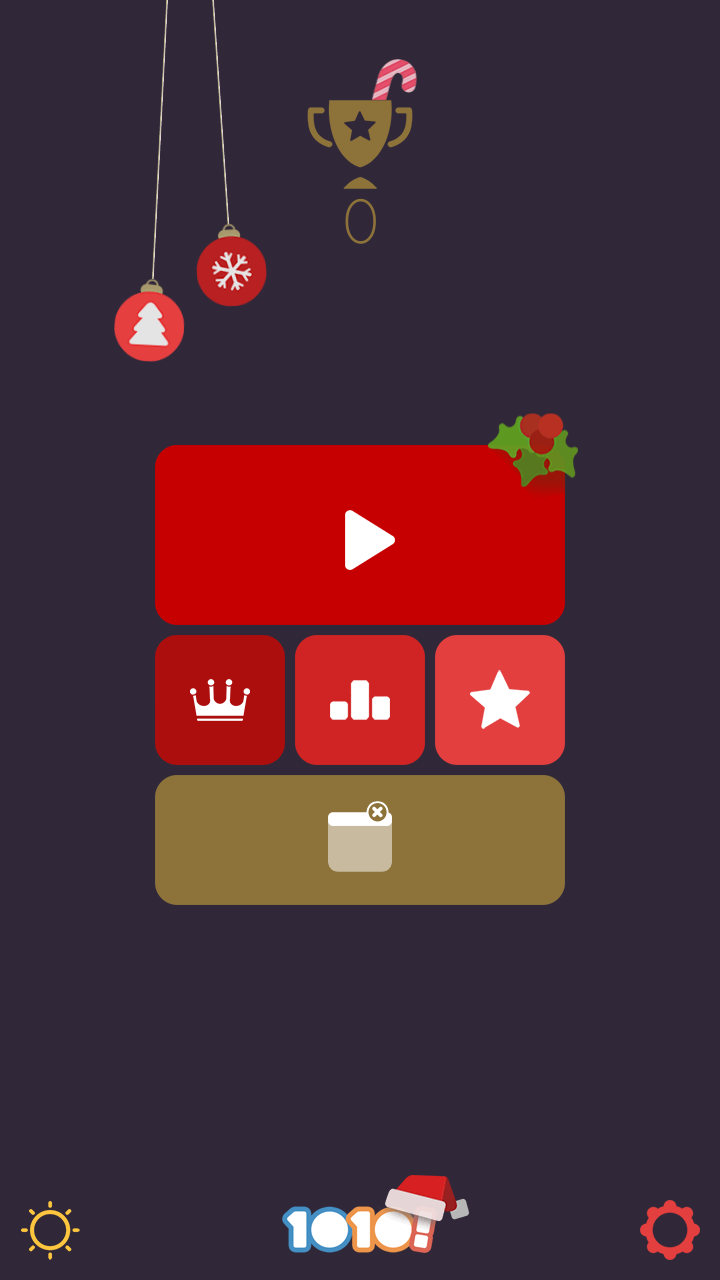The width and height of the screenshot is (720, 1280).
Task: Toggle the day/night theme sun icon
Action: pyautogui.click(x=50, y=1229)
